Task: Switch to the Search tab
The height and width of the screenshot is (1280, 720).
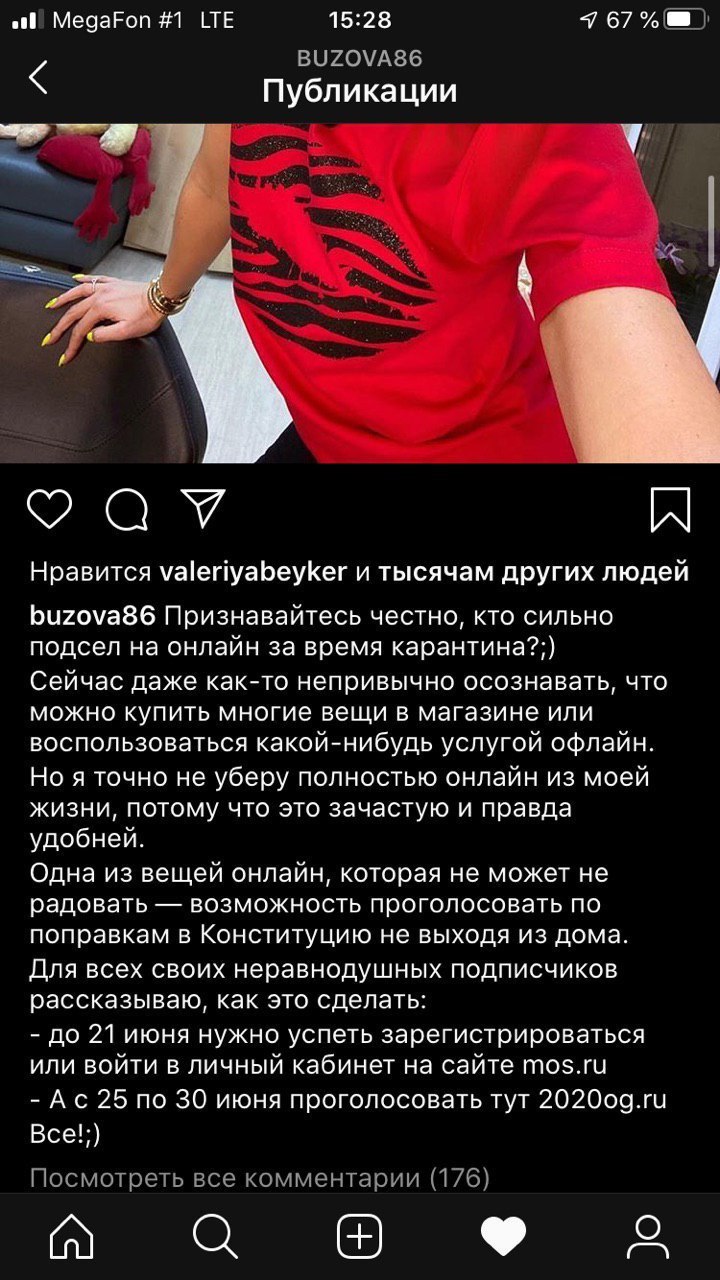Action: (x=215, y=1238)
